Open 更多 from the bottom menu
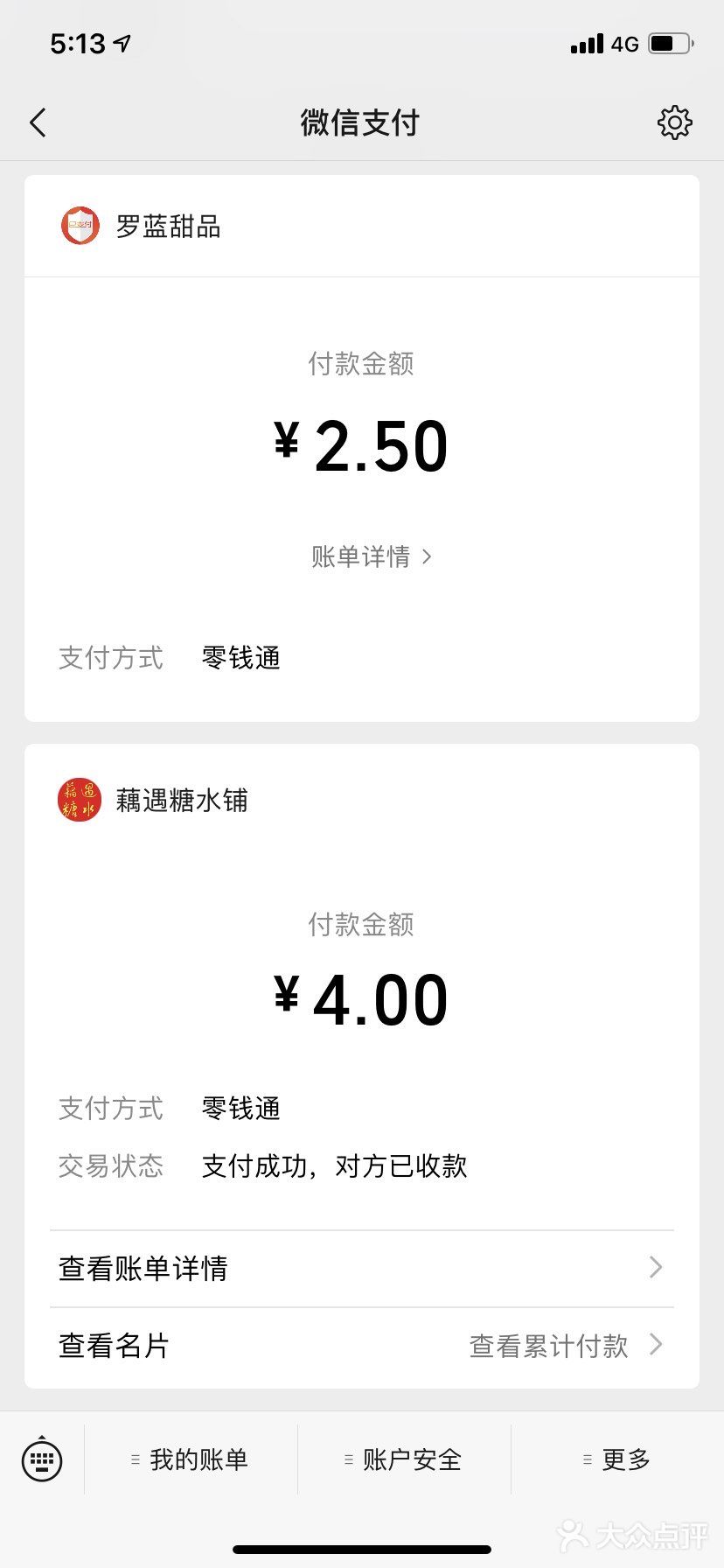Image resolution: width=724 pixels, height=1568 pixels. click(x=624, y=1459)
